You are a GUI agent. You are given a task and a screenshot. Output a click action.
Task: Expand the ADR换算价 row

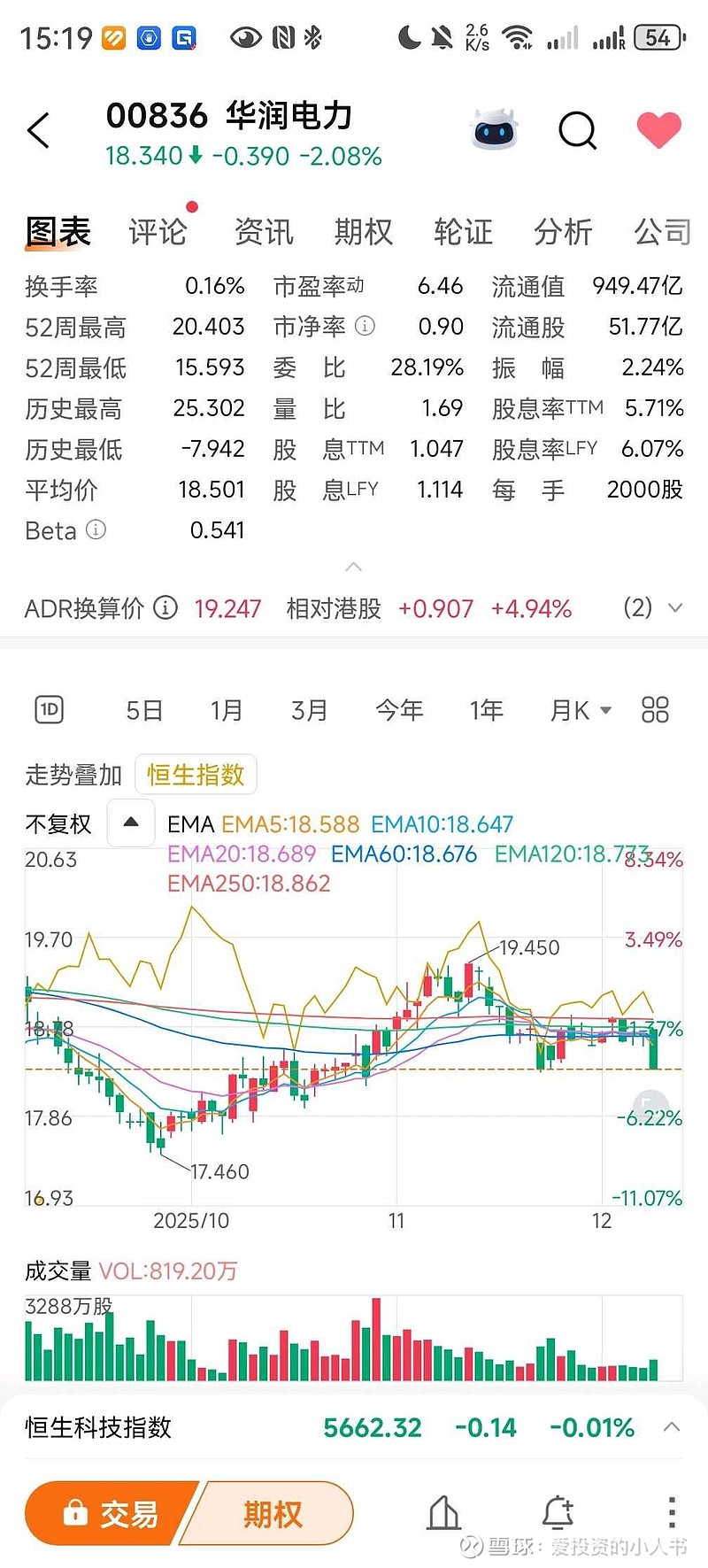(x=674, y=608)
